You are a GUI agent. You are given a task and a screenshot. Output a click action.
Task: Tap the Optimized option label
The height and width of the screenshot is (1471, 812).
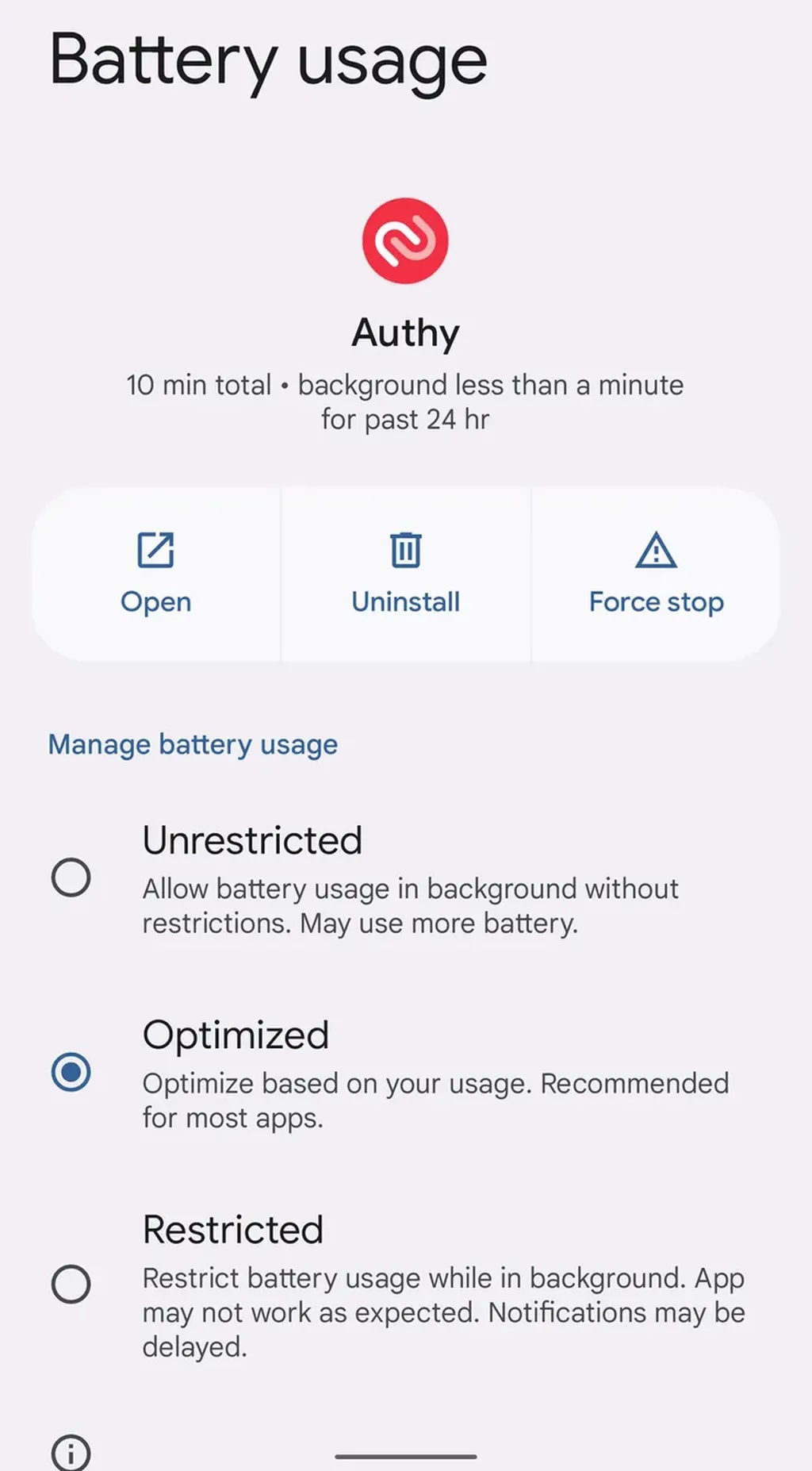pyautogui.click(x=236, y=1035)
